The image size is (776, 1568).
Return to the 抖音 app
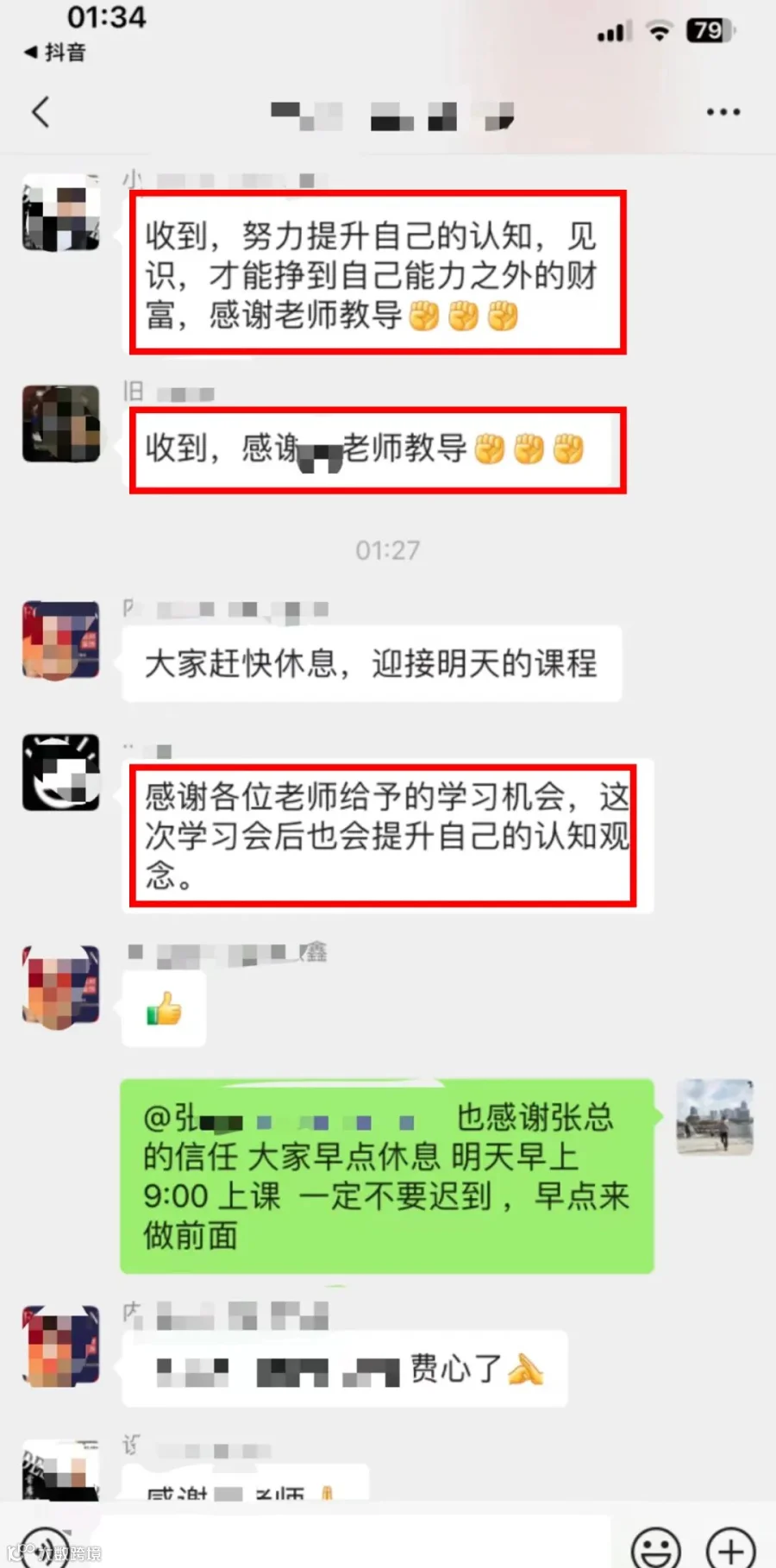[x=55, y=53]
